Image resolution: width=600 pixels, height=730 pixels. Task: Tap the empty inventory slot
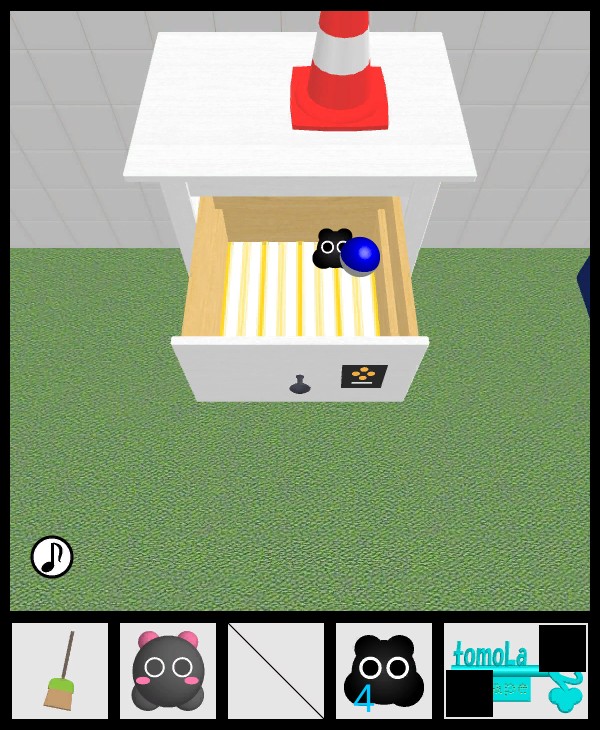[276, 671]
